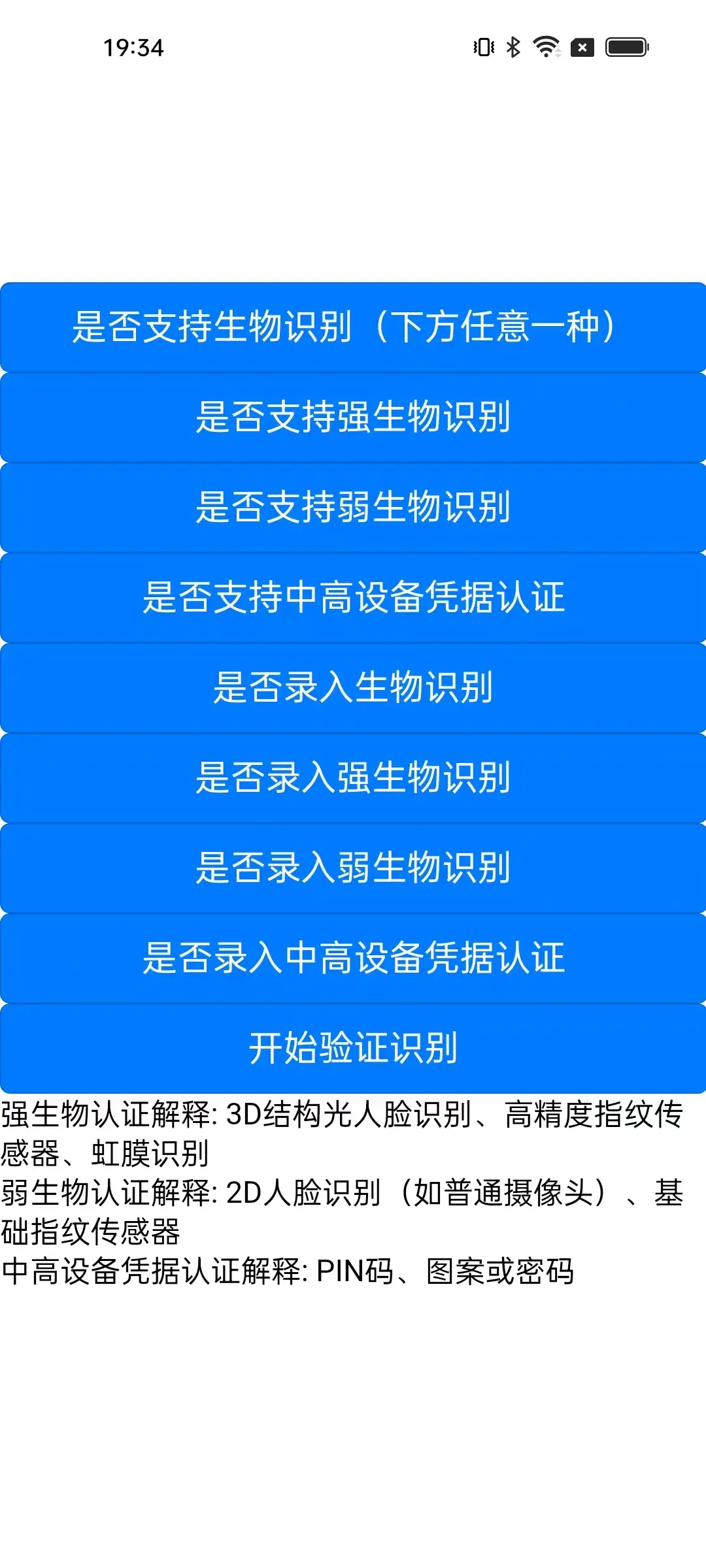Check 是否支持弱生物识别

coord(353,508)
